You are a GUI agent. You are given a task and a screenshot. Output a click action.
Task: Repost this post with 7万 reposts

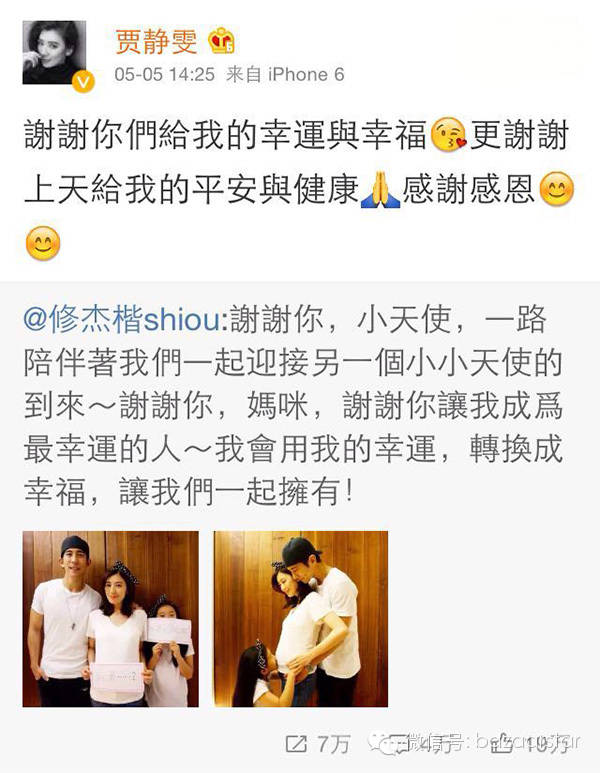click(317, 743)
